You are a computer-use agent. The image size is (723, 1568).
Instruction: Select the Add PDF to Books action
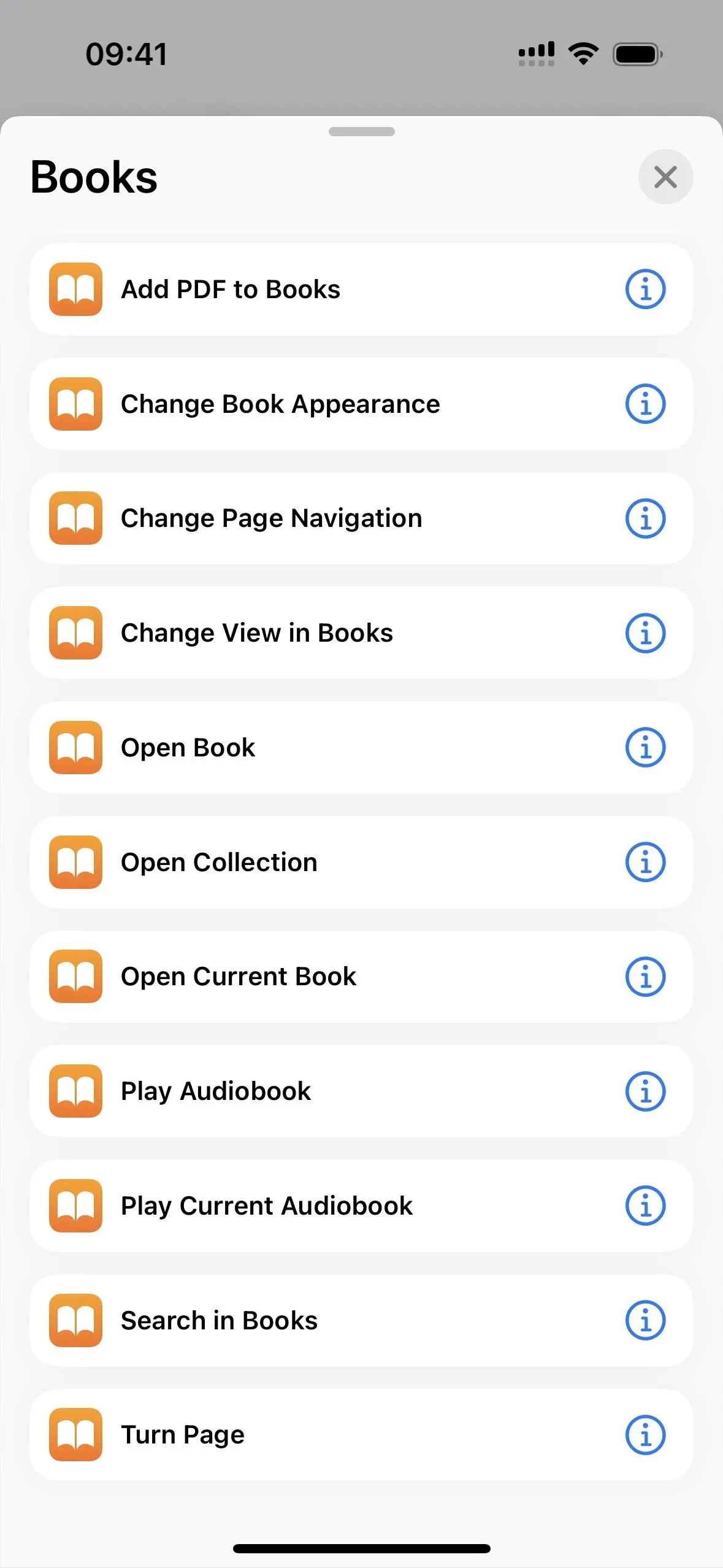coord(361,289)
